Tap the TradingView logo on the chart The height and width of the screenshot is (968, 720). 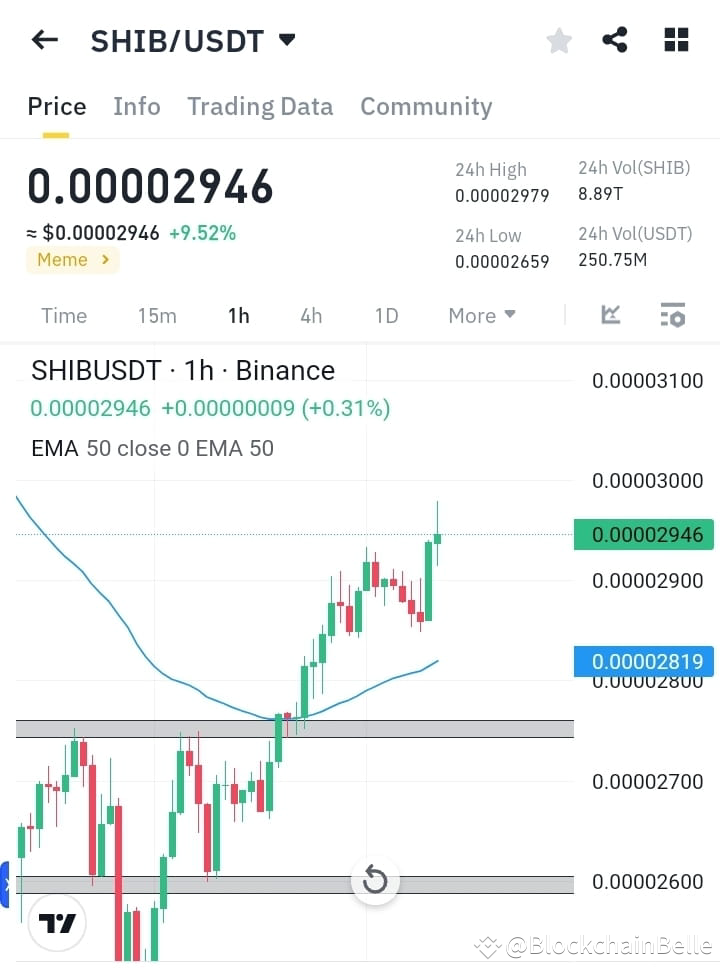(x=57, y=922)
